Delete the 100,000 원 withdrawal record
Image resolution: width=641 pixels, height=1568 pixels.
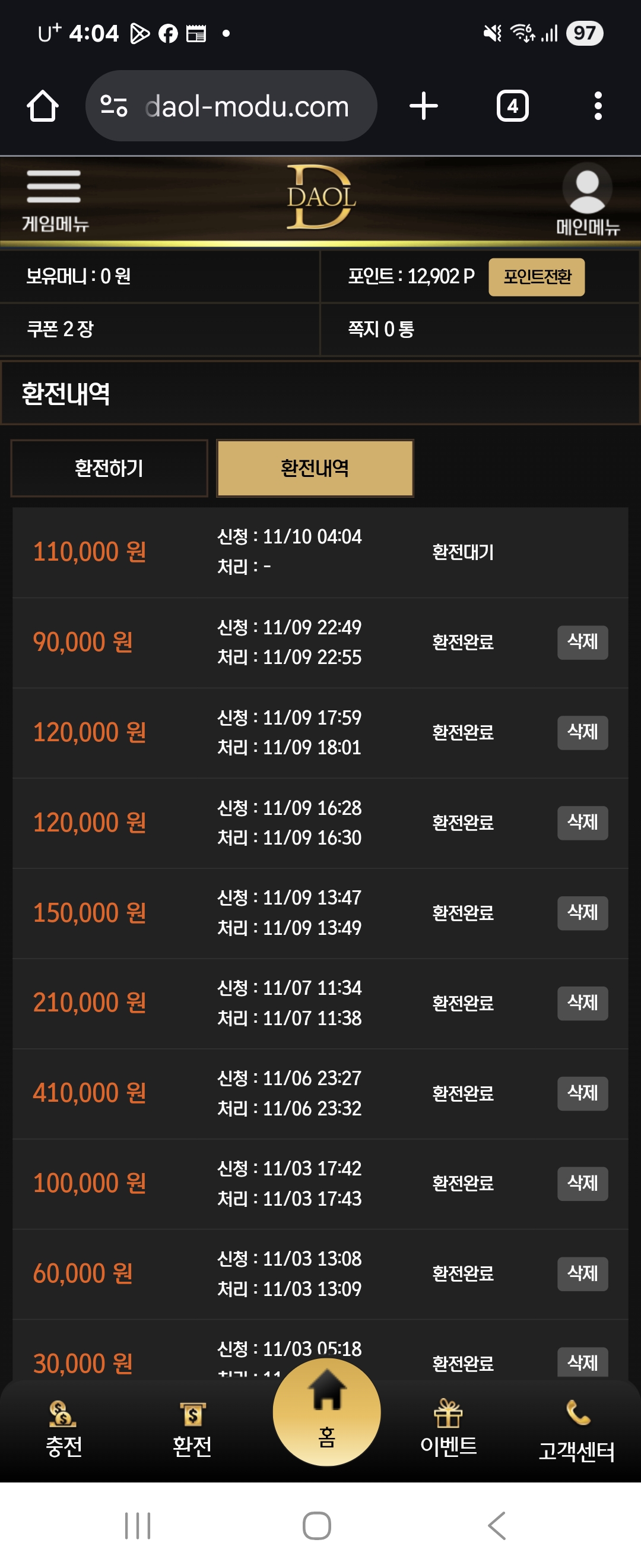click(582, 1183)
